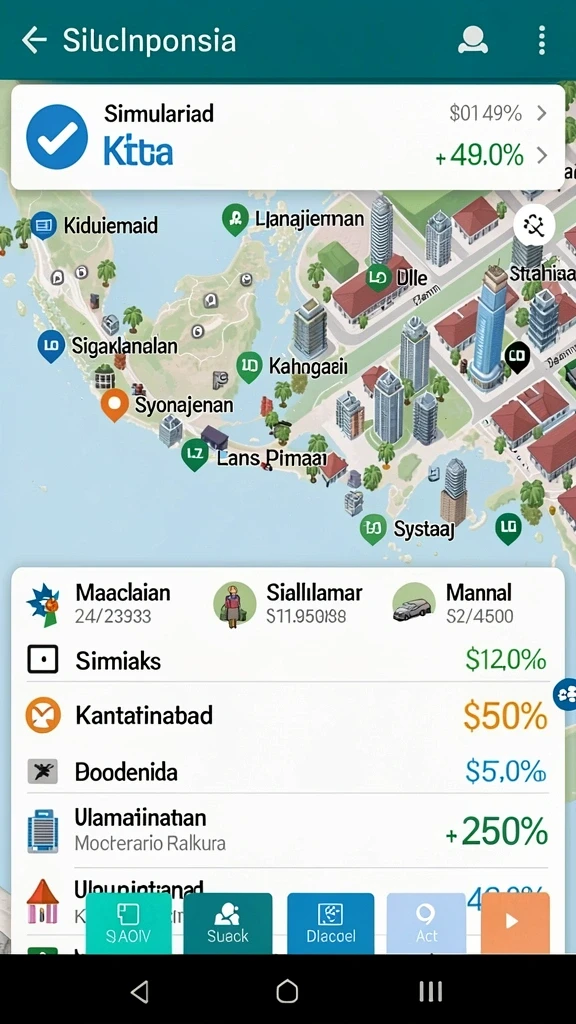Tap the orange play button
This screenshot has height=1024, width=576.
pyautogui.click(x=515, y=923)
